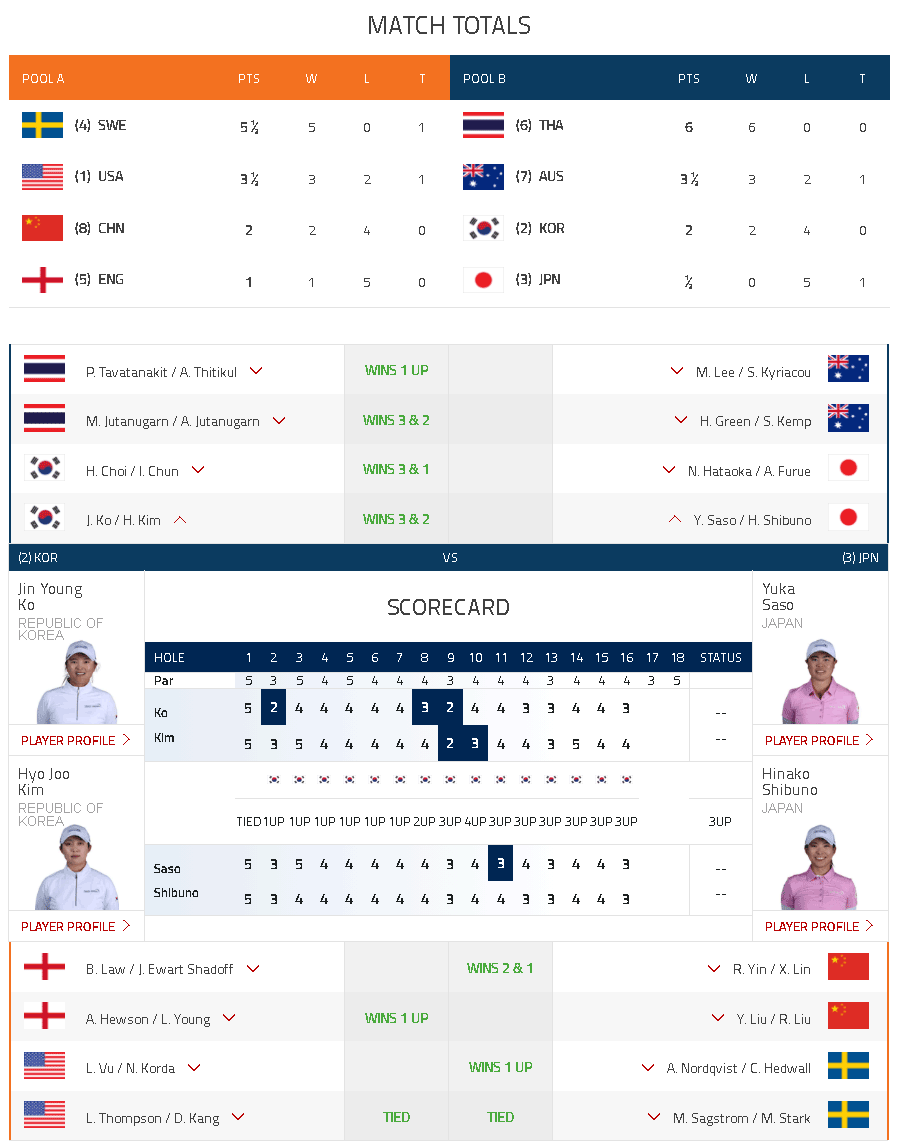The image size is (902, 1146).
Task: Open Jin Young Ko's player profile
Action: coord(76,741)
